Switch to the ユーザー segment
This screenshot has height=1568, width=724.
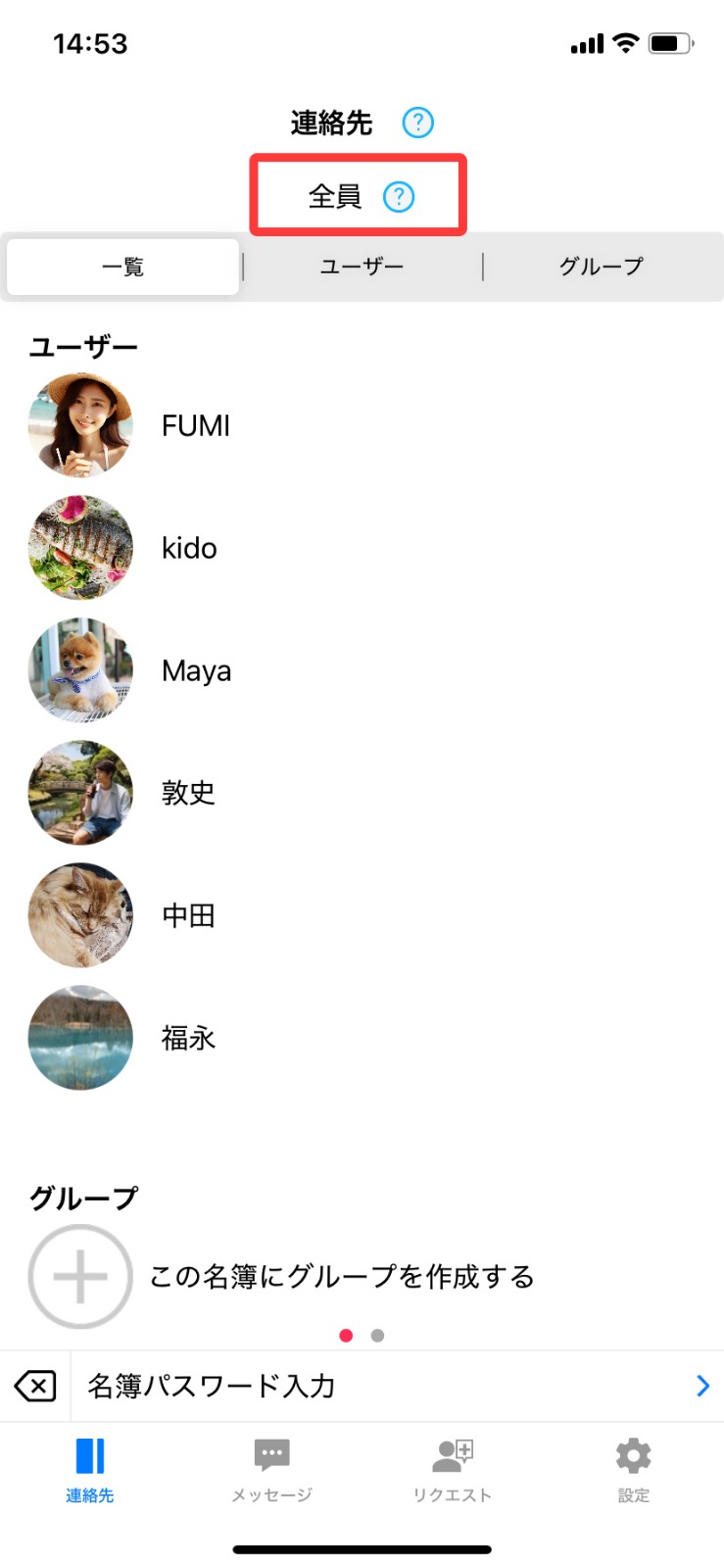click(x=362, y=267)
